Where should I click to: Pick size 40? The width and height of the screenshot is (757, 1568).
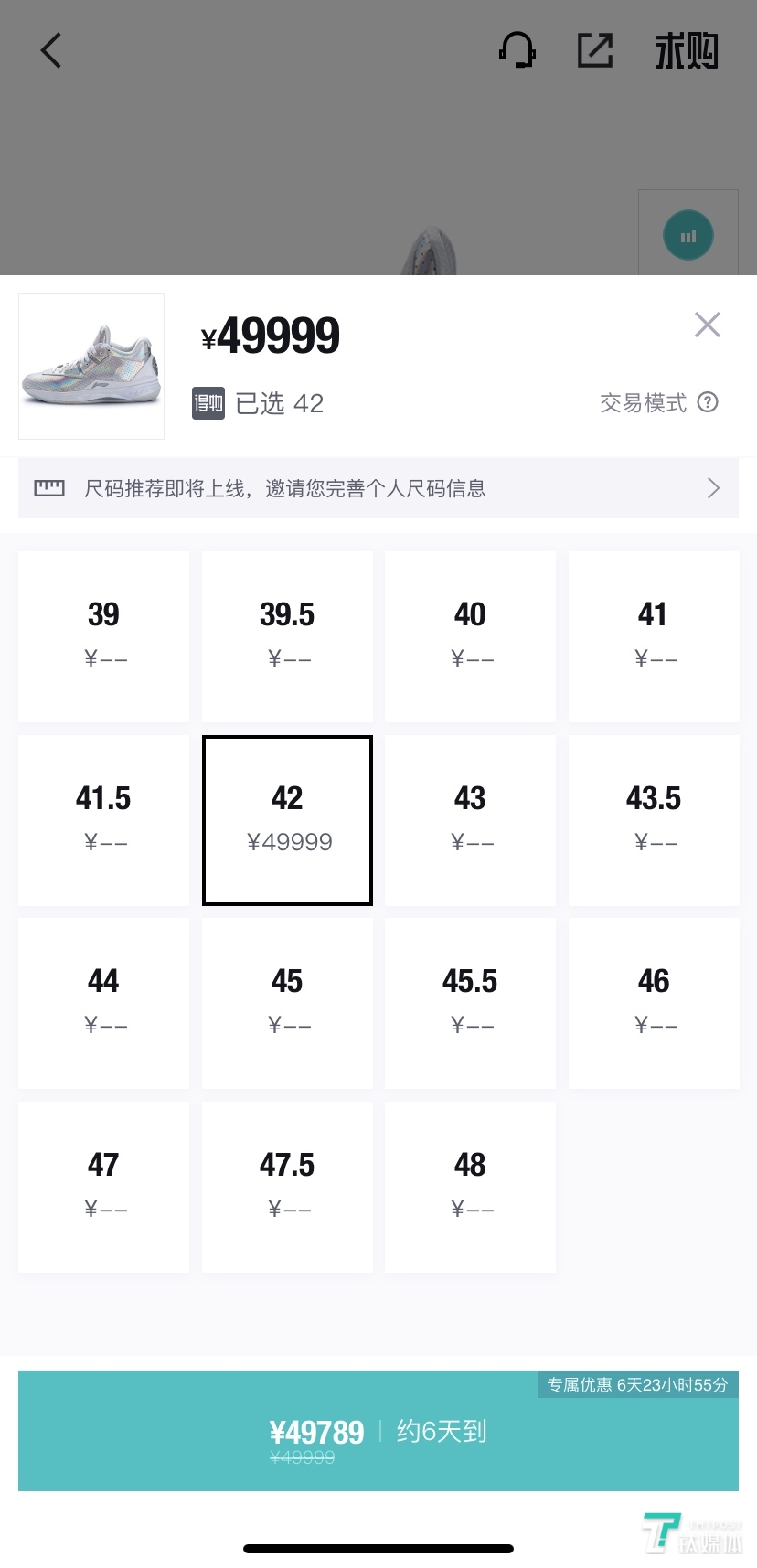tap(470, 635)
